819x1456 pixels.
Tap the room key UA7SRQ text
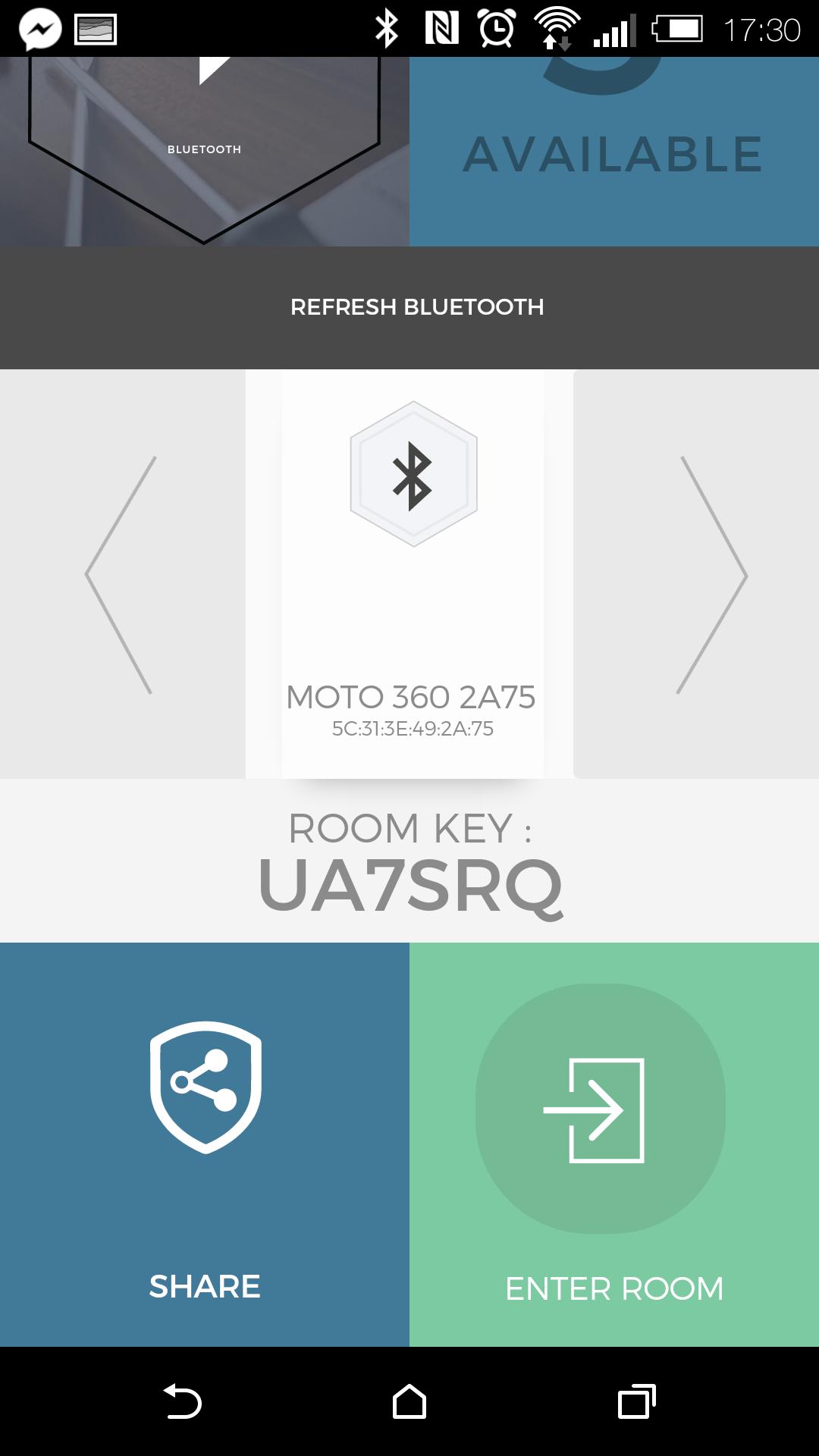click(412, 882)
